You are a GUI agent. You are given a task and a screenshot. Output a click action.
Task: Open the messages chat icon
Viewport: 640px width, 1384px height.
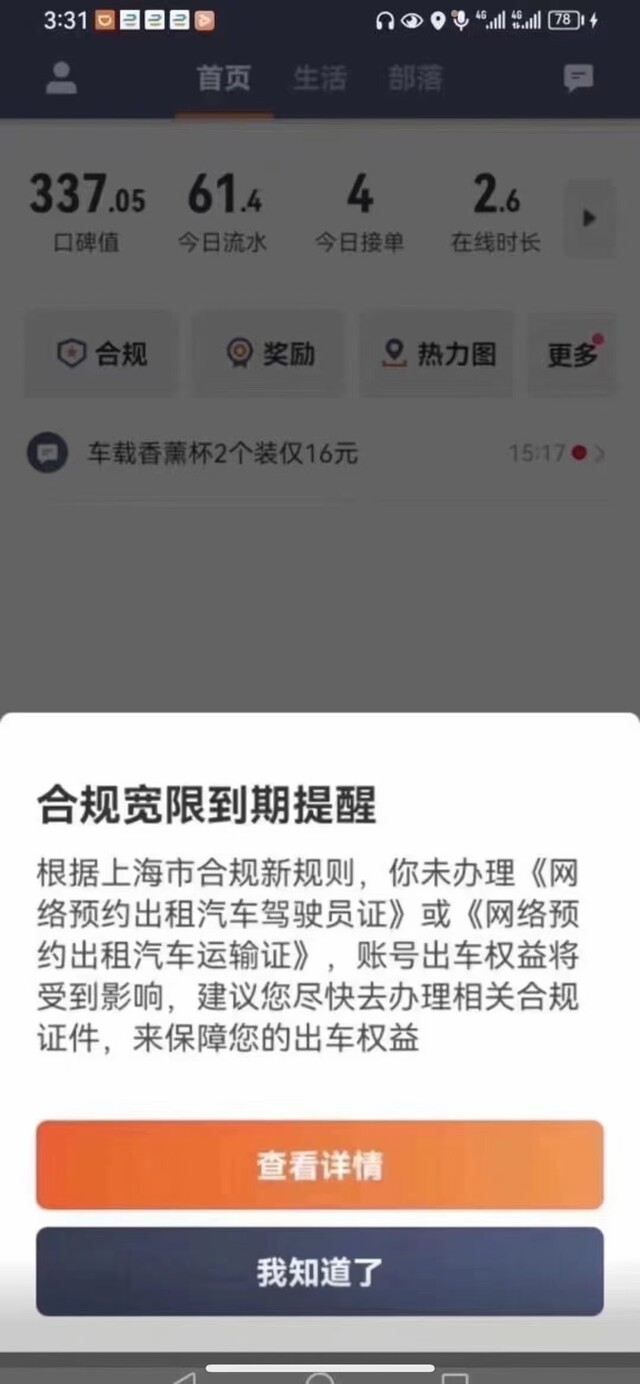click(x=578, y=79)
